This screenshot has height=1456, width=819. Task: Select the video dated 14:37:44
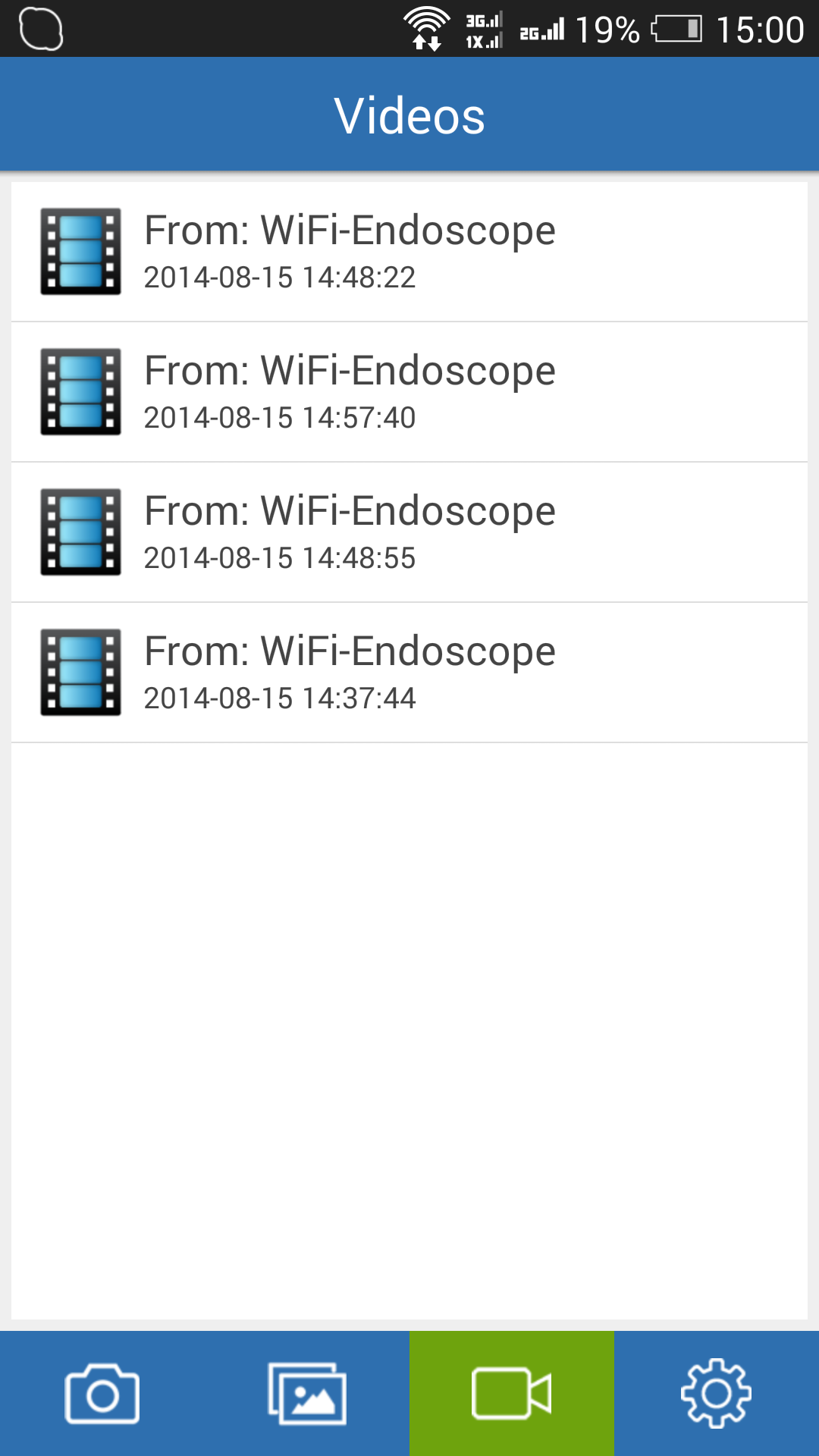coord(409,673)
